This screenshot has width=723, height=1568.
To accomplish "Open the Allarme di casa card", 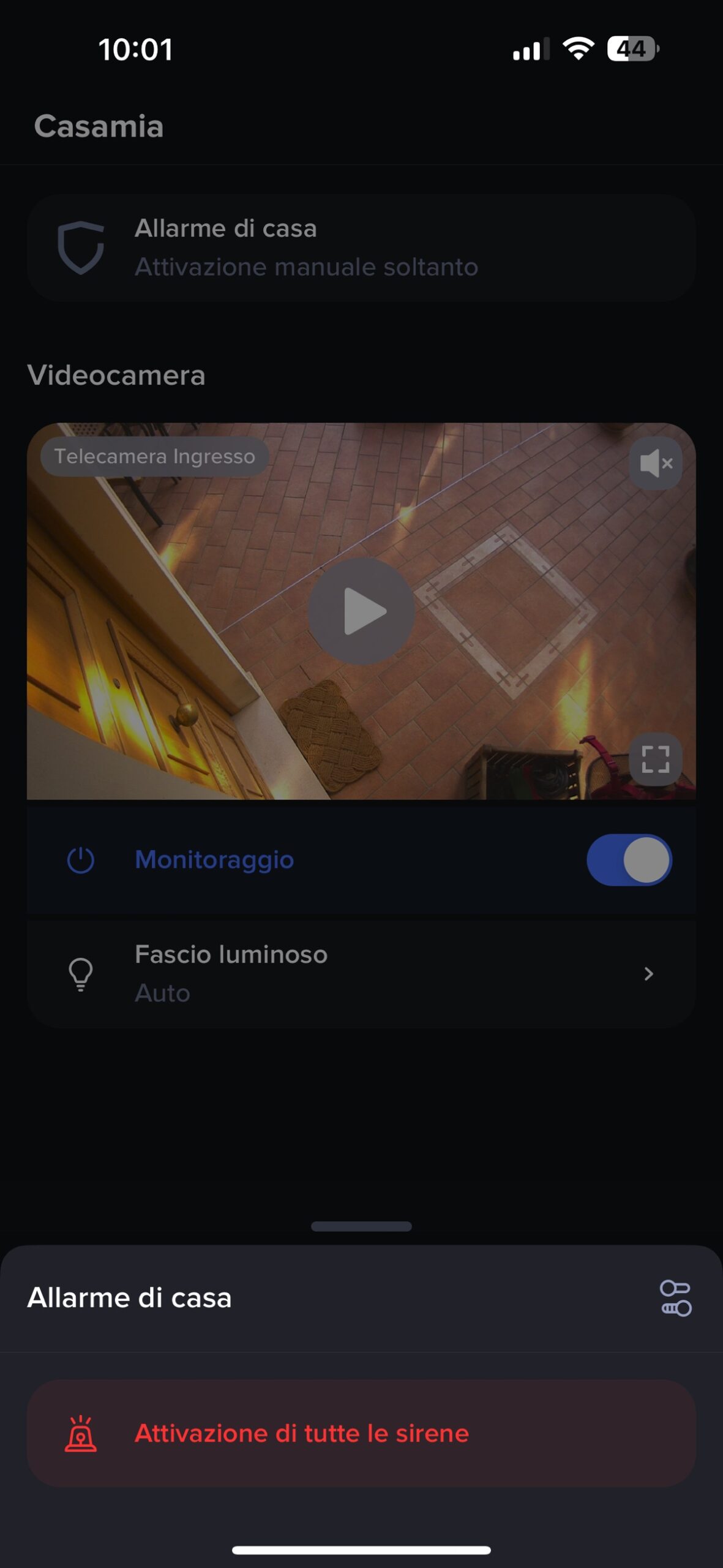I will [361, 247].
